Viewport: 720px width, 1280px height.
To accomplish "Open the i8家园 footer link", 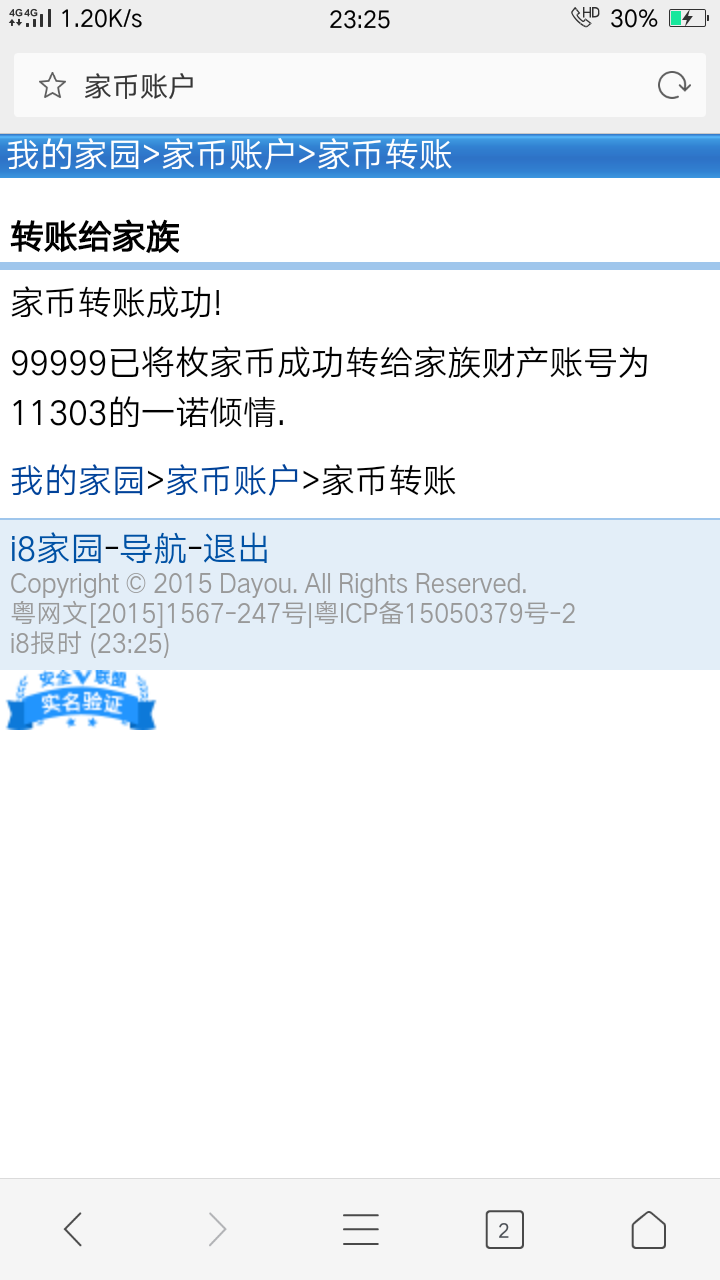I will [x=57, y=549].
